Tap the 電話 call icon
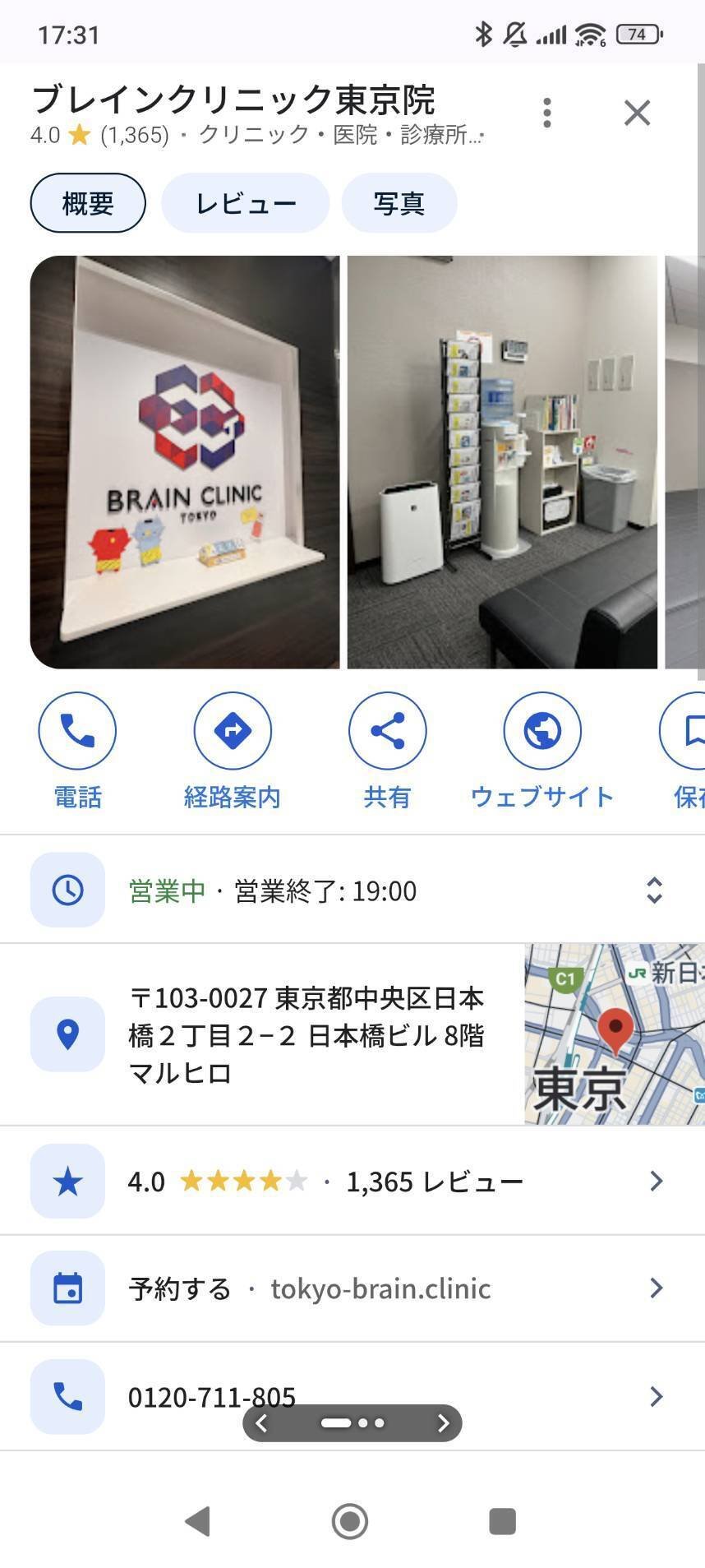Viewport: 705px width, 1568px height. tap(77, 730)
